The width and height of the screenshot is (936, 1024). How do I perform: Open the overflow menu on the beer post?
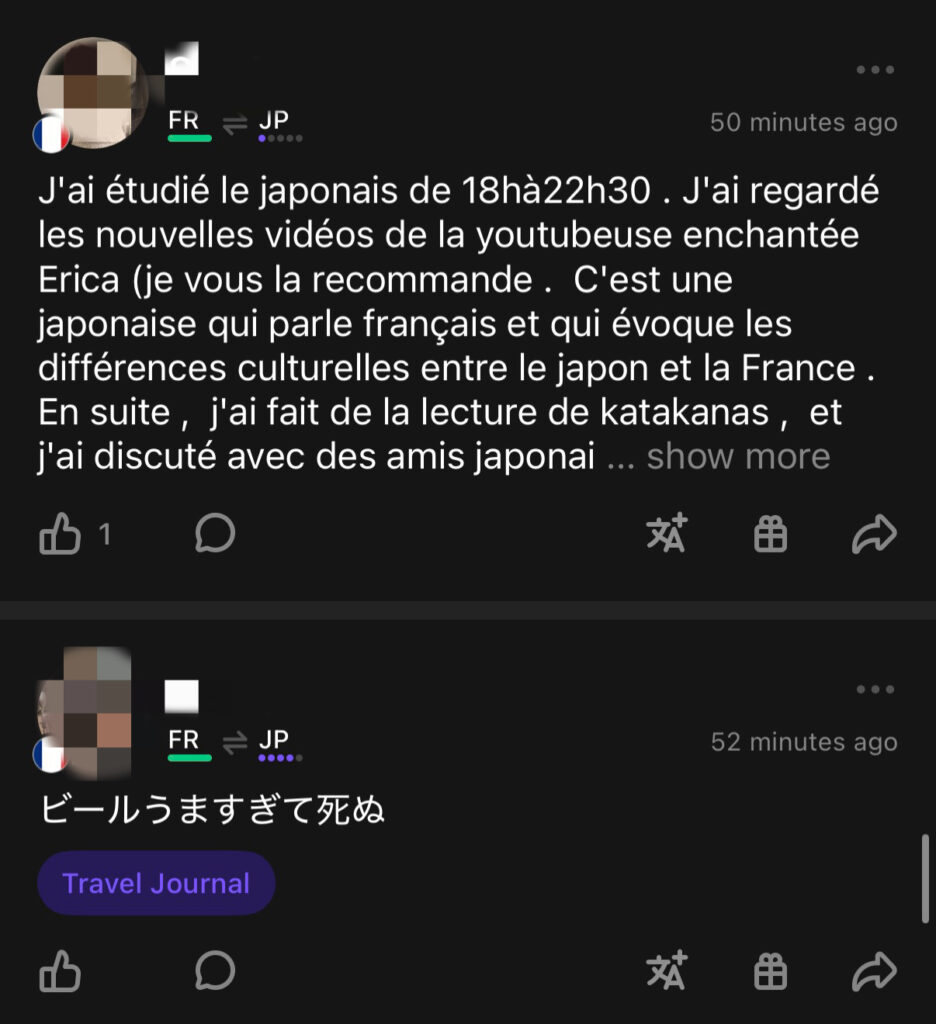[875, 688]
